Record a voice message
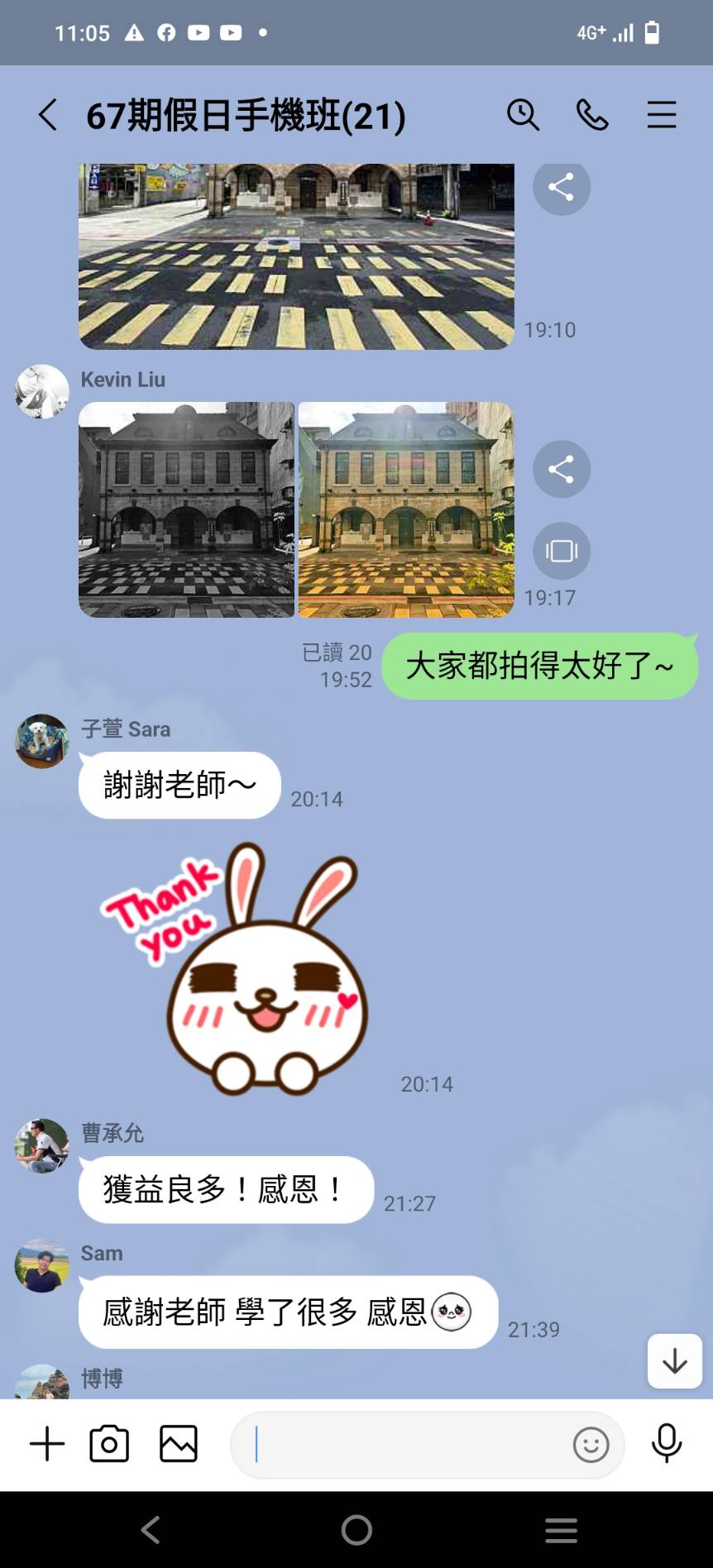713x1568 pixels. point(666,1445)
